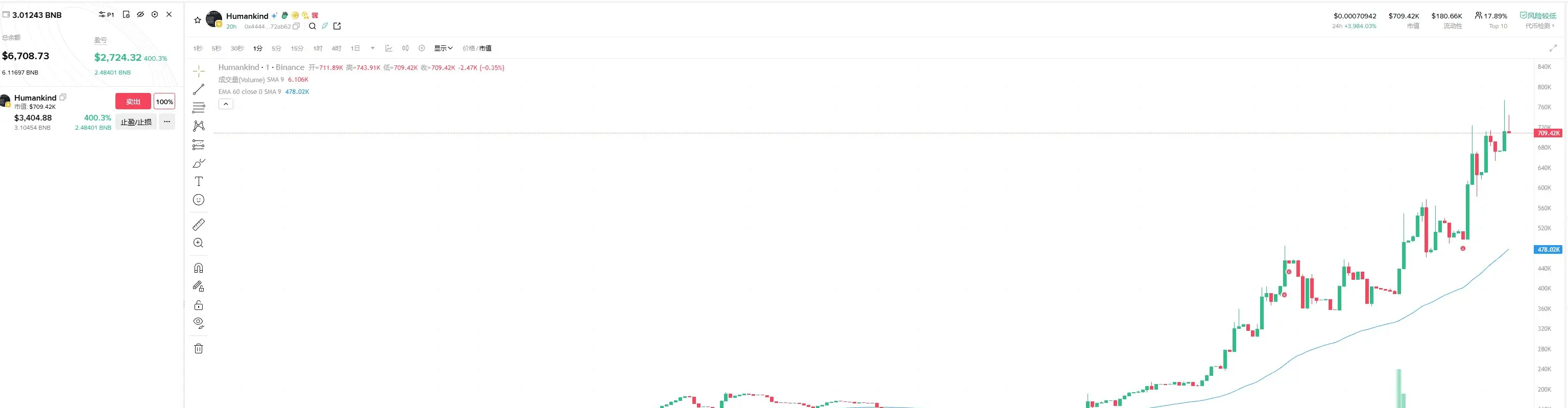Tap the red 卖出 sell button

[x=133, y=102]
